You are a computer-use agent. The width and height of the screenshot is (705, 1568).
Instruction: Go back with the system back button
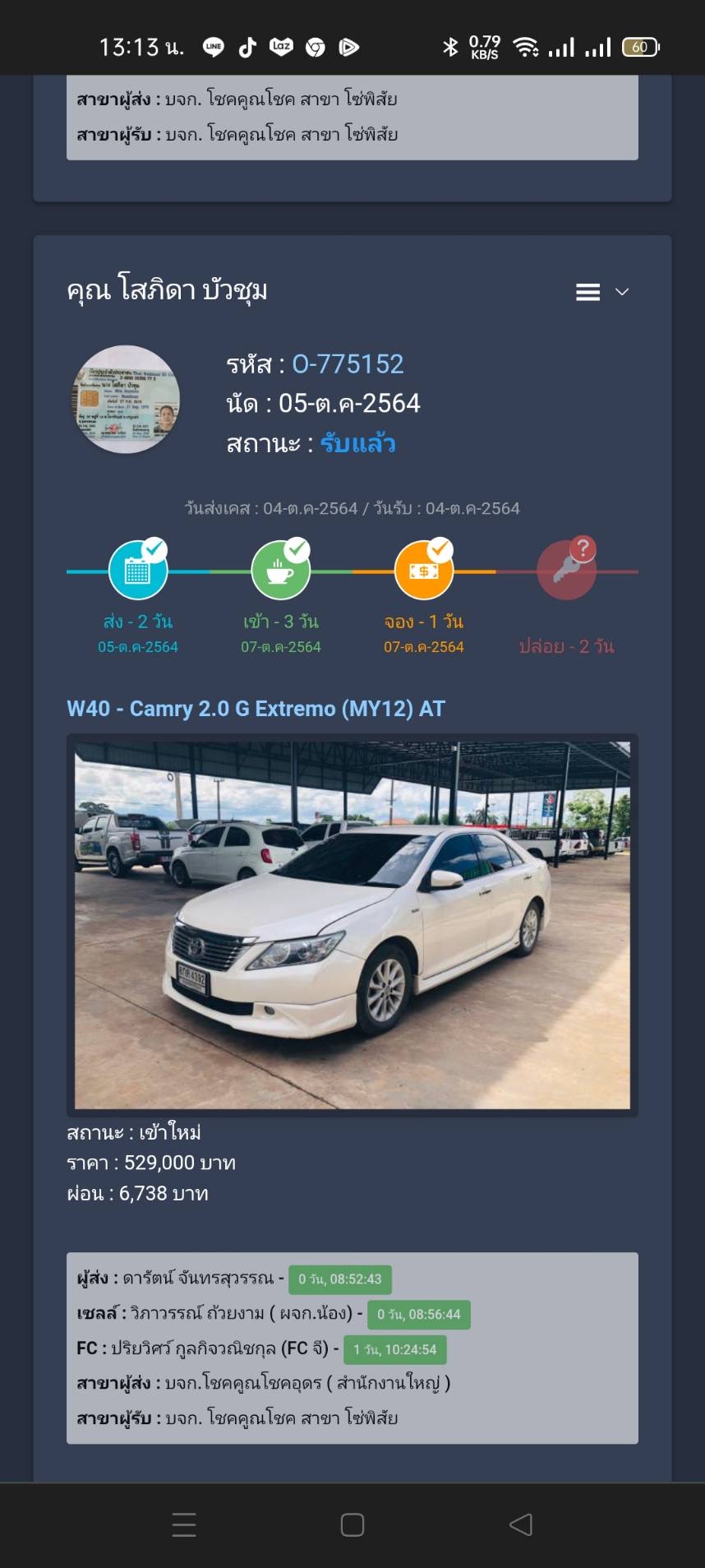(x=521, y=1525)
